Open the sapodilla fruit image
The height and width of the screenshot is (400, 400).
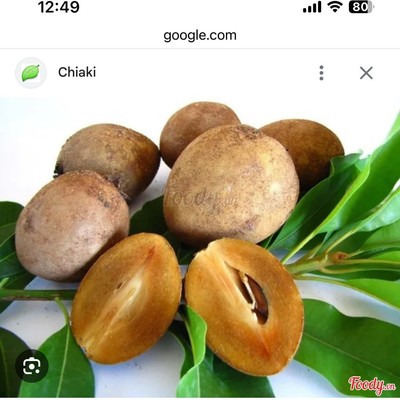coord(200,247)
